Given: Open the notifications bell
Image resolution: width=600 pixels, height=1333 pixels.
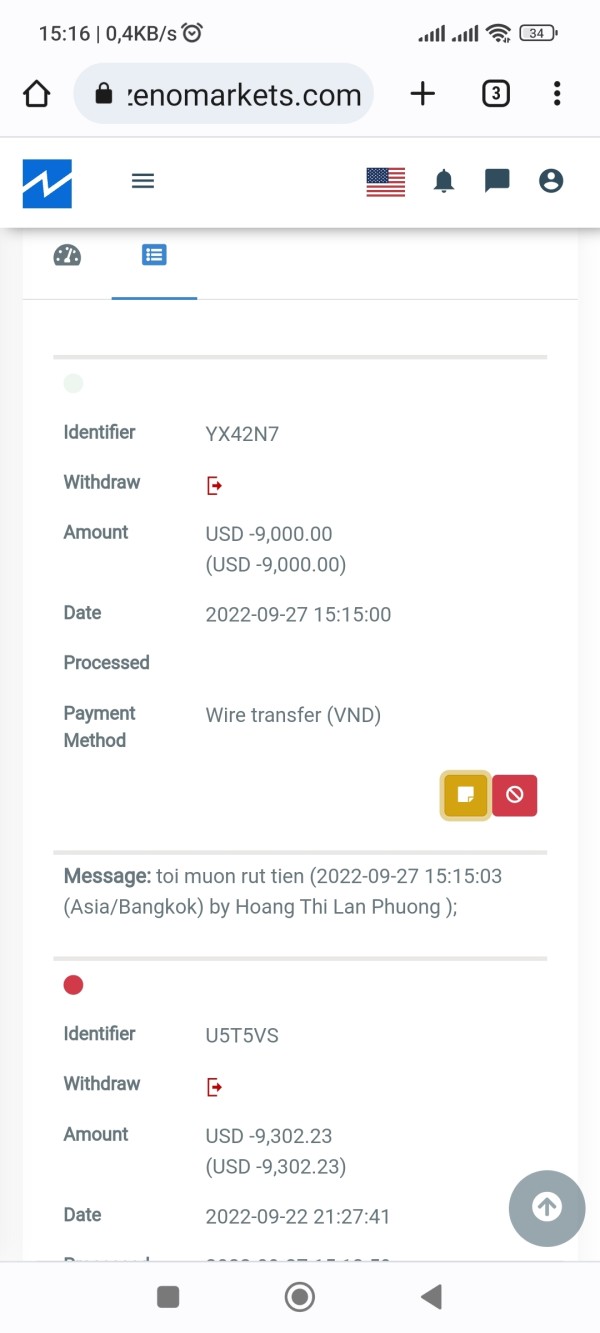Looking at the screenshot, I should pyautogui.click(x=444, y=181).
